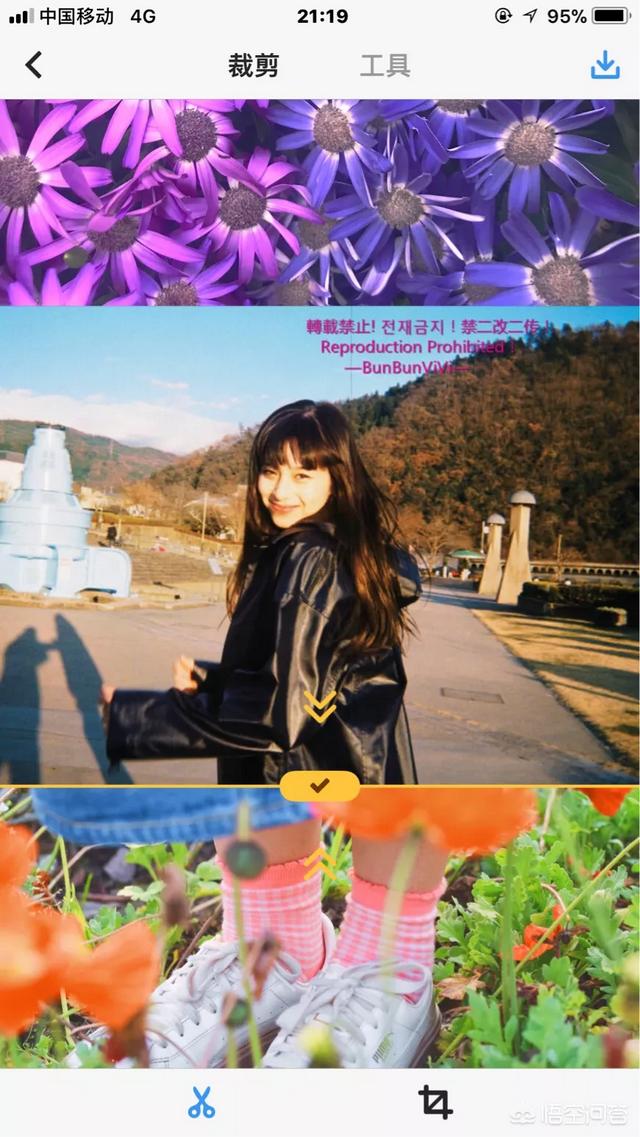Switch to the 裁剪 tab
Viewport: 640px width, 1137px height.
pyautogui.click(x=253, y=66)
